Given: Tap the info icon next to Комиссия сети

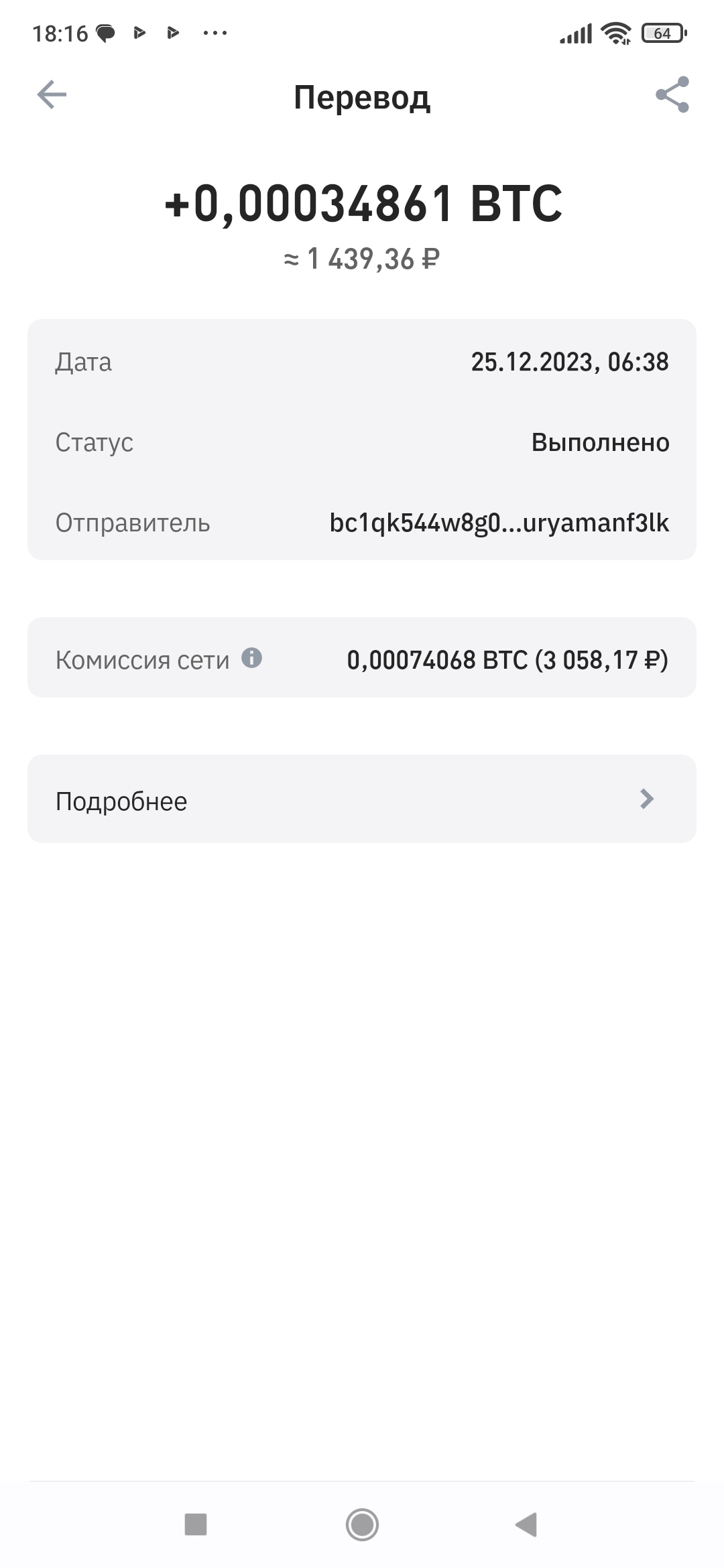Looking at the screenshot, I should point(251,657).
